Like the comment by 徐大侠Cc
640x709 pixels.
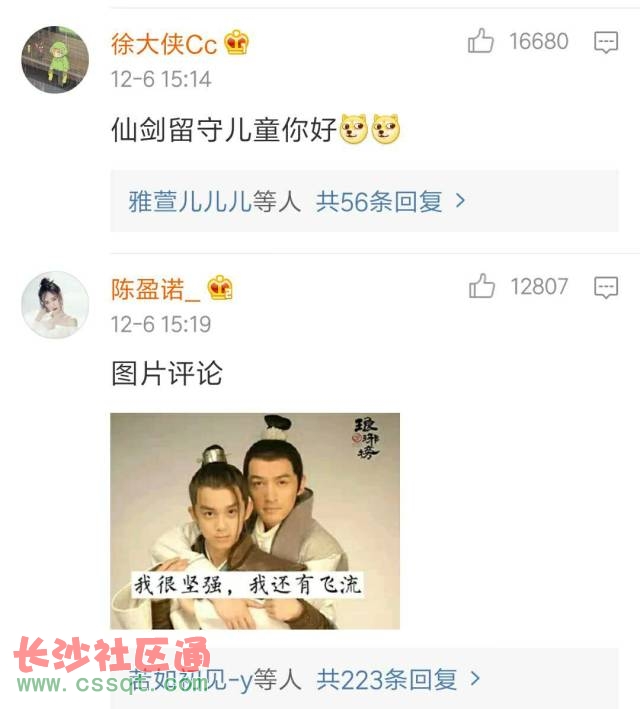click(x=482, y=42)
